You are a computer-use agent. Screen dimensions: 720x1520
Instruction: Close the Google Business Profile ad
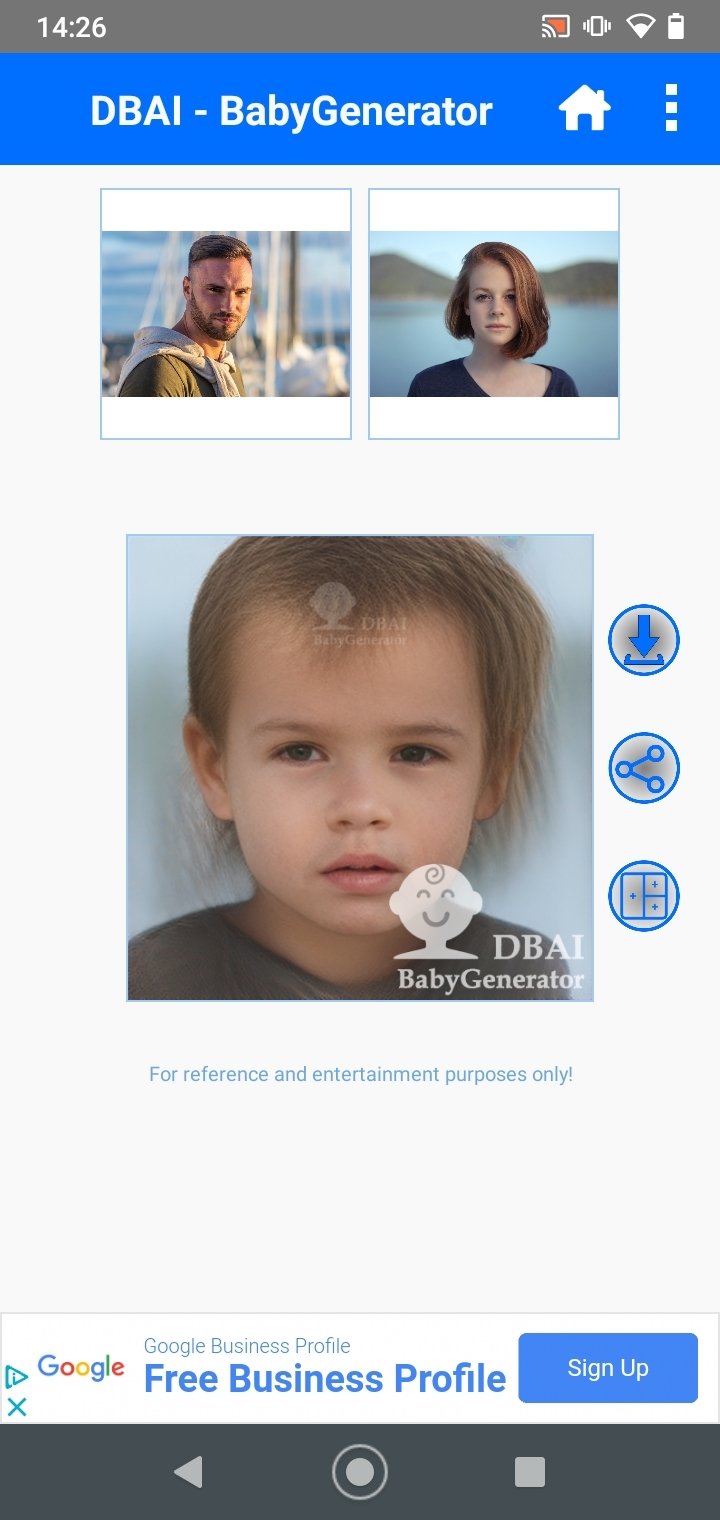(x=17, y=1407)
